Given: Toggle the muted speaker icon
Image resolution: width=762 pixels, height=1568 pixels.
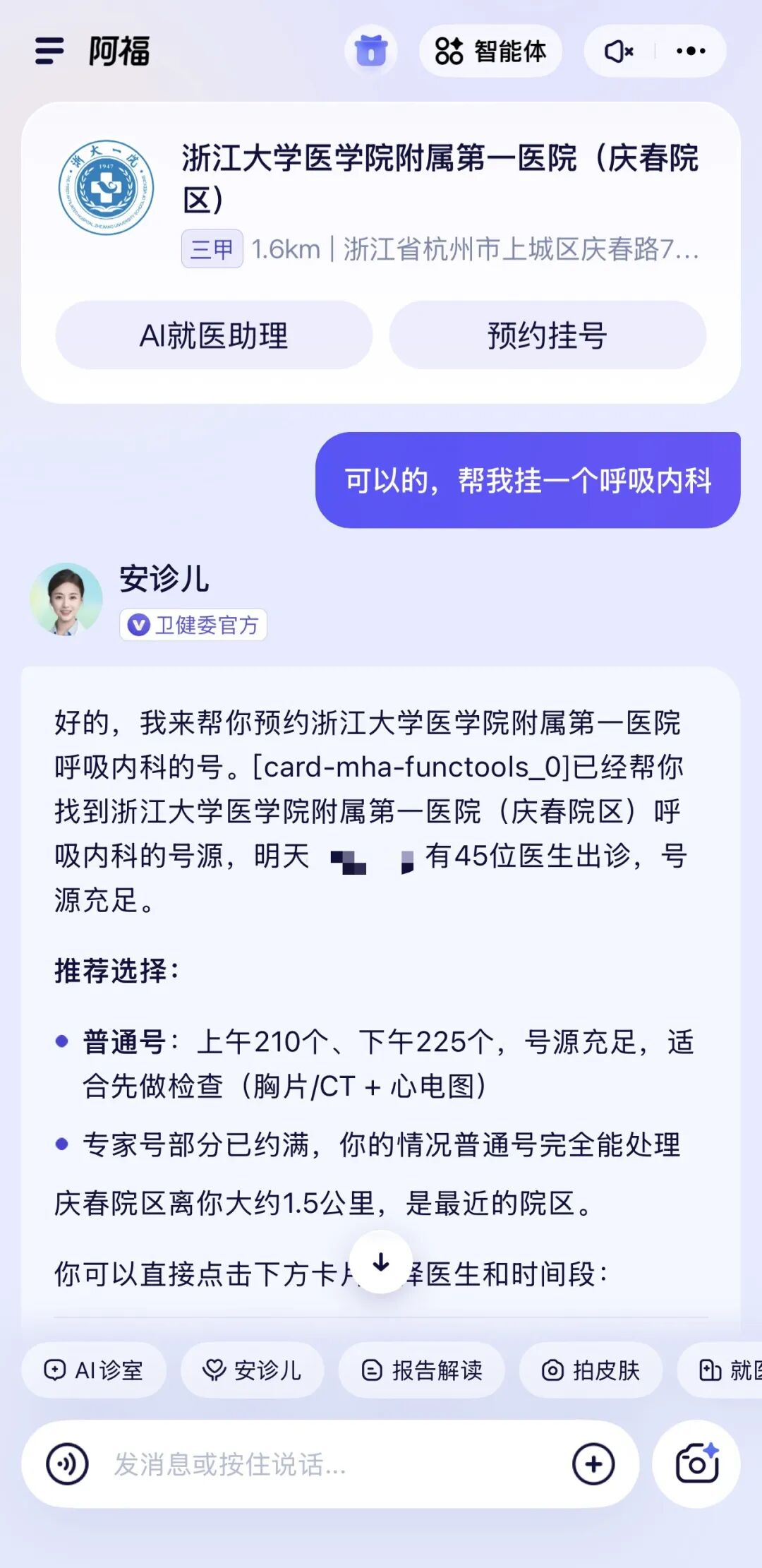Looking at the screenshot, I should pyautogui.click(x=619, y=51).
